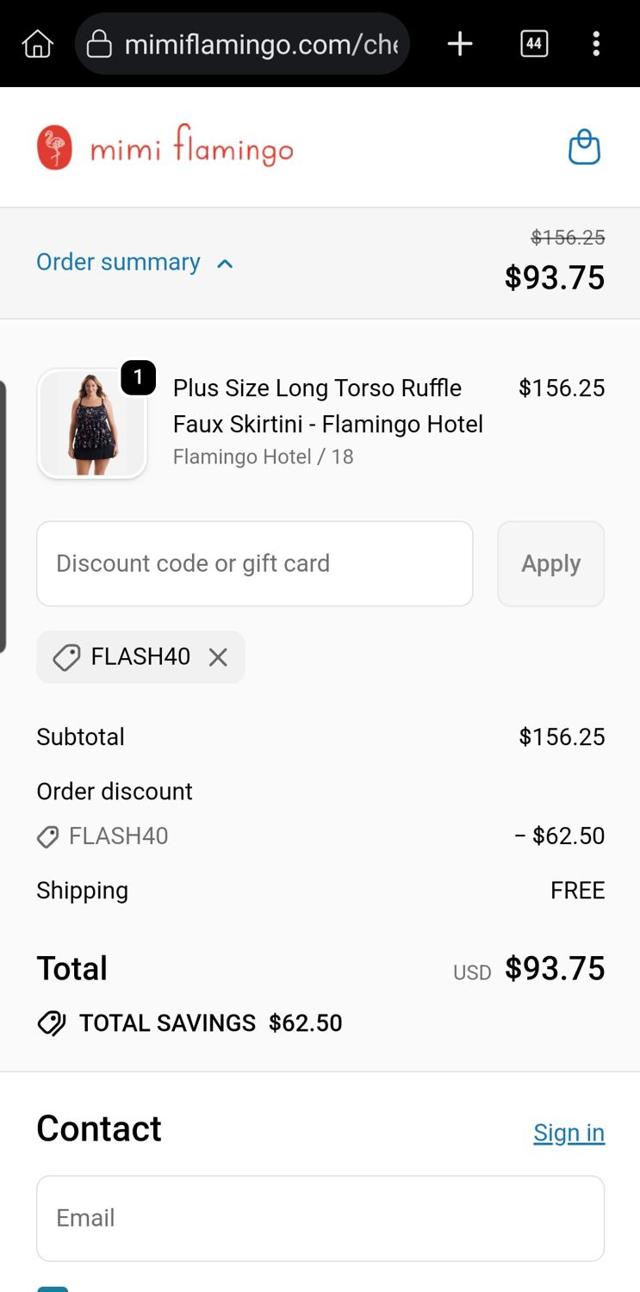
Task: View the 44 open browser tabs
Action: pos(534,44)
